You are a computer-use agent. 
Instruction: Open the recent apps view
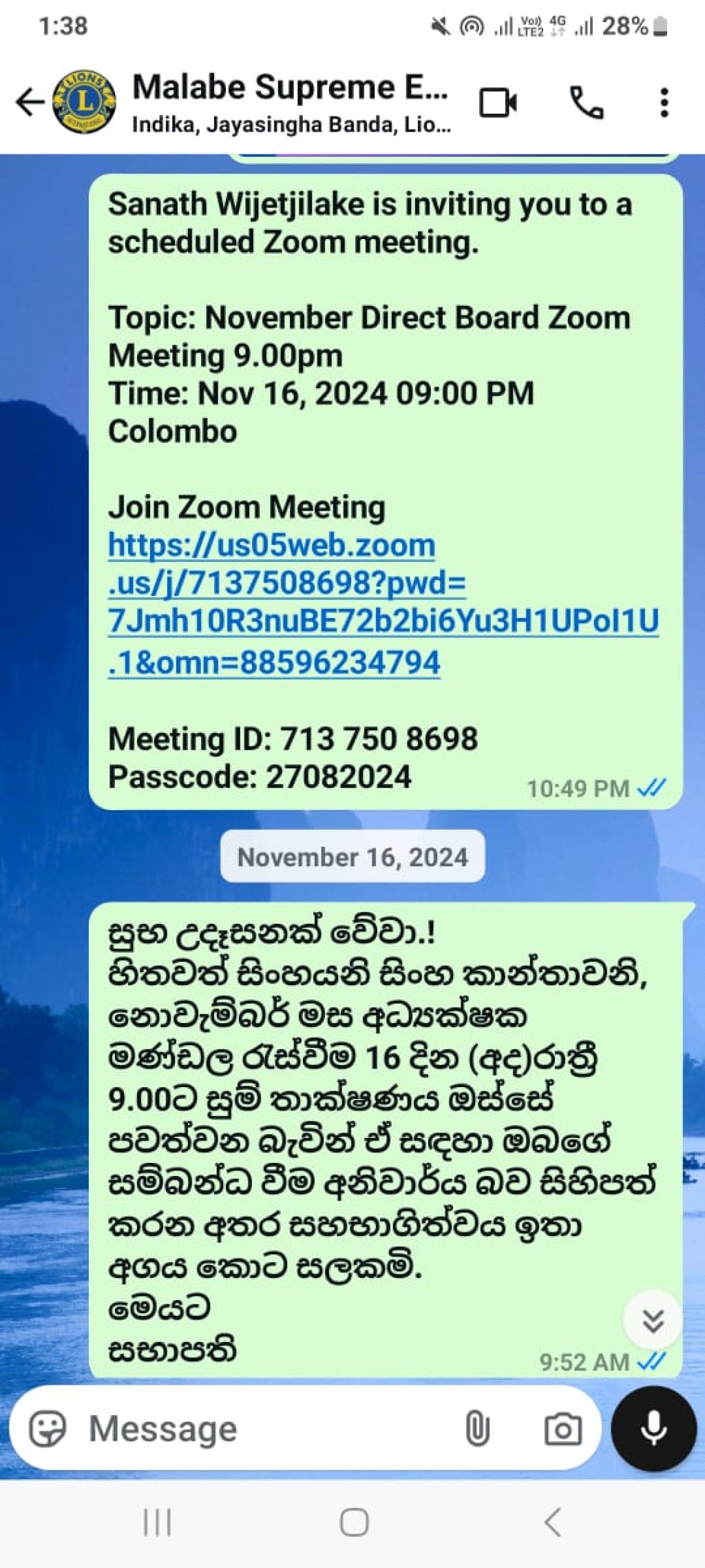[x=157, y=1522]
